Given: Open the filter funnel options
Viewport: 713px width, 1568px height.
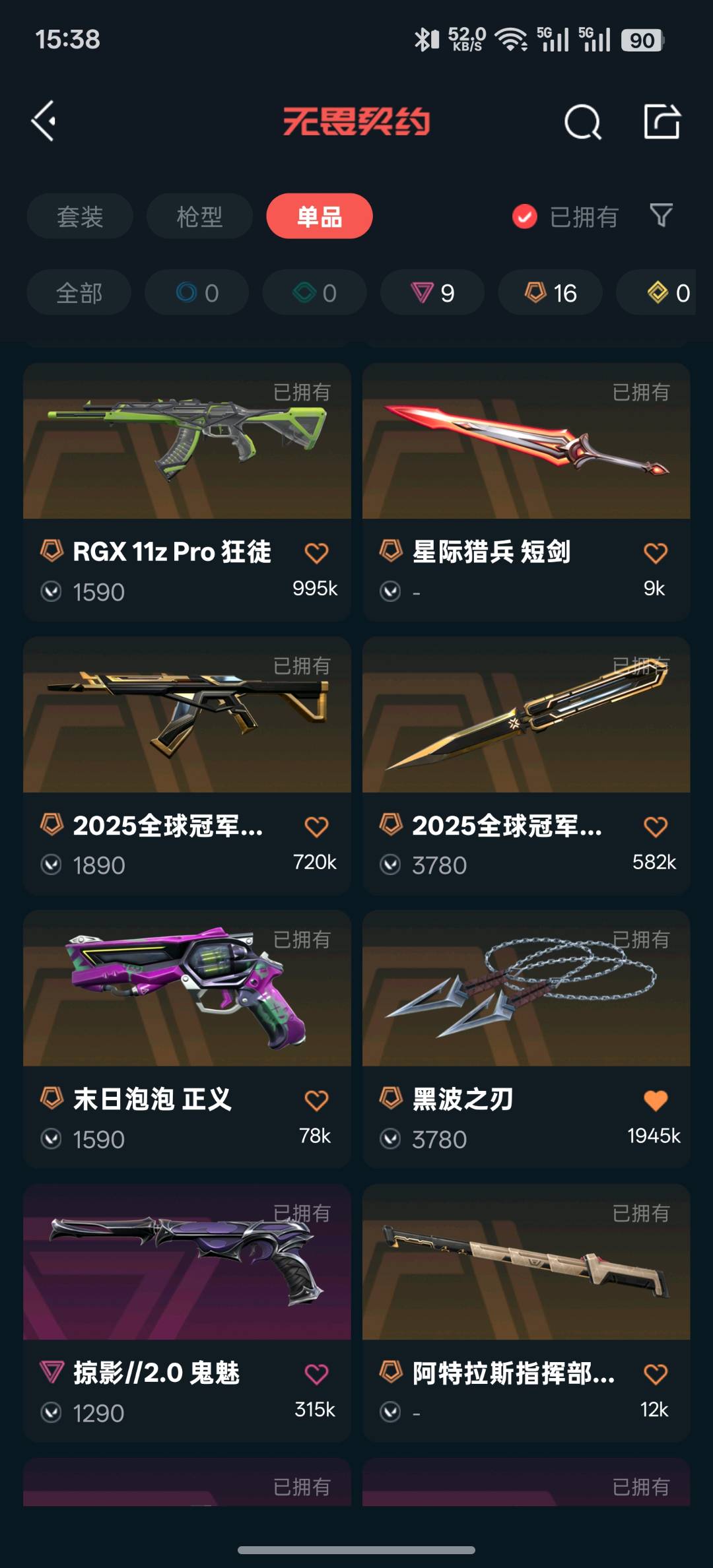Looking at the screenshot, I should click(661, 215).
